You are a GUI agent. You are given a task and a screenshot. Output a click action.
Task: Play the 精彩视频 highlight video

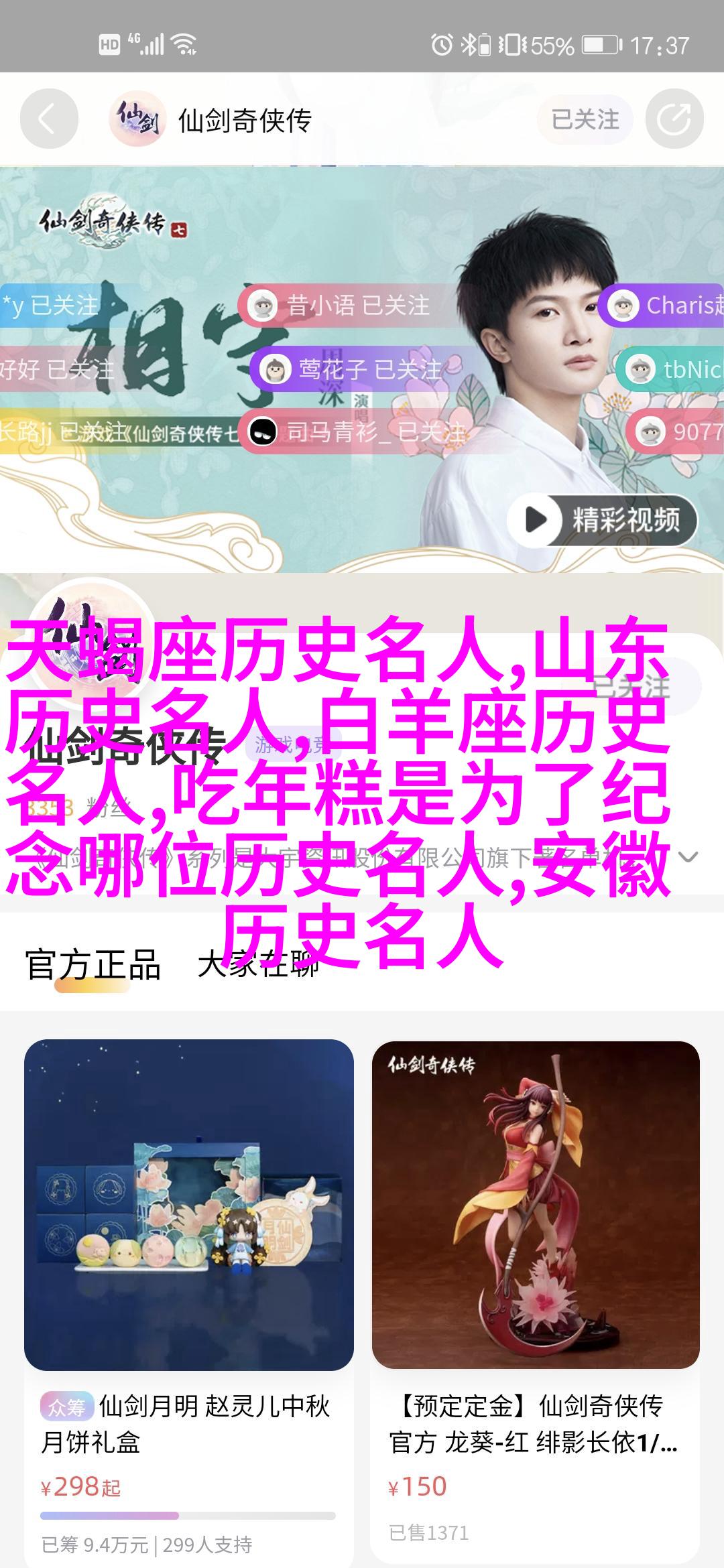coord(602,519)
